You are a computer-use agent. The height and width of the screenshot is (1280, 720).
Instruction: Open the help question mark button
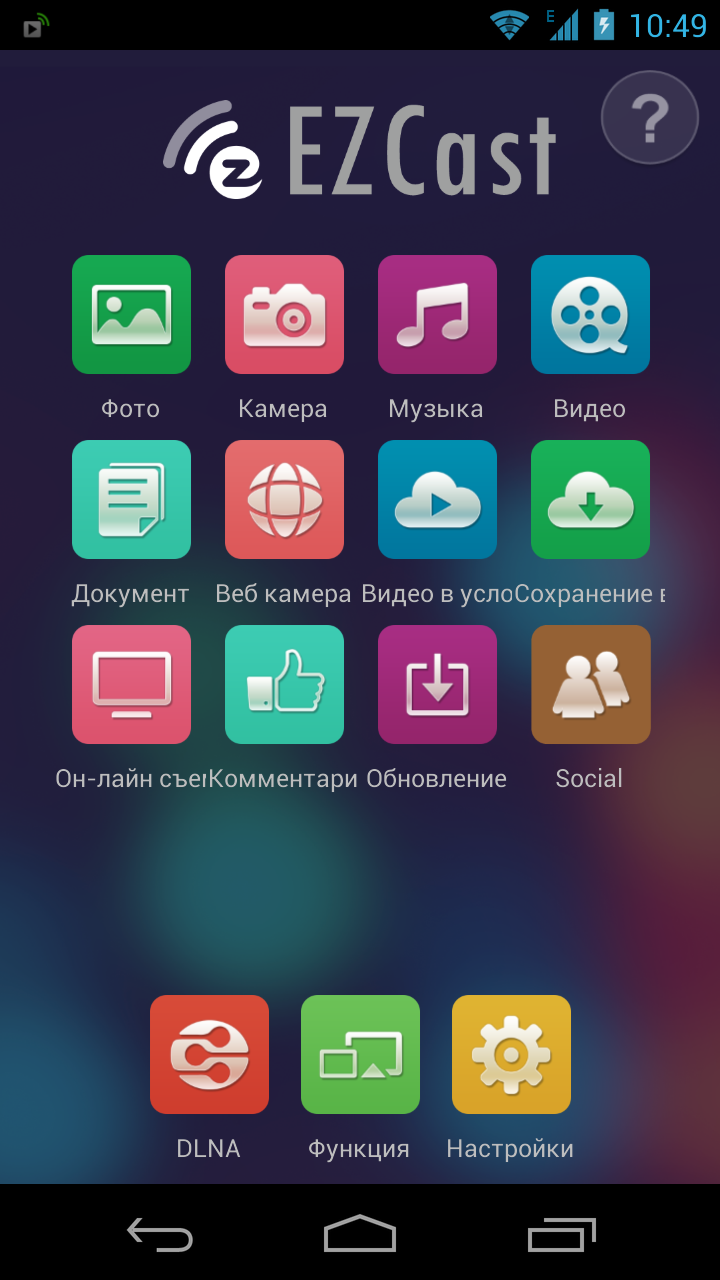point(649,119)
